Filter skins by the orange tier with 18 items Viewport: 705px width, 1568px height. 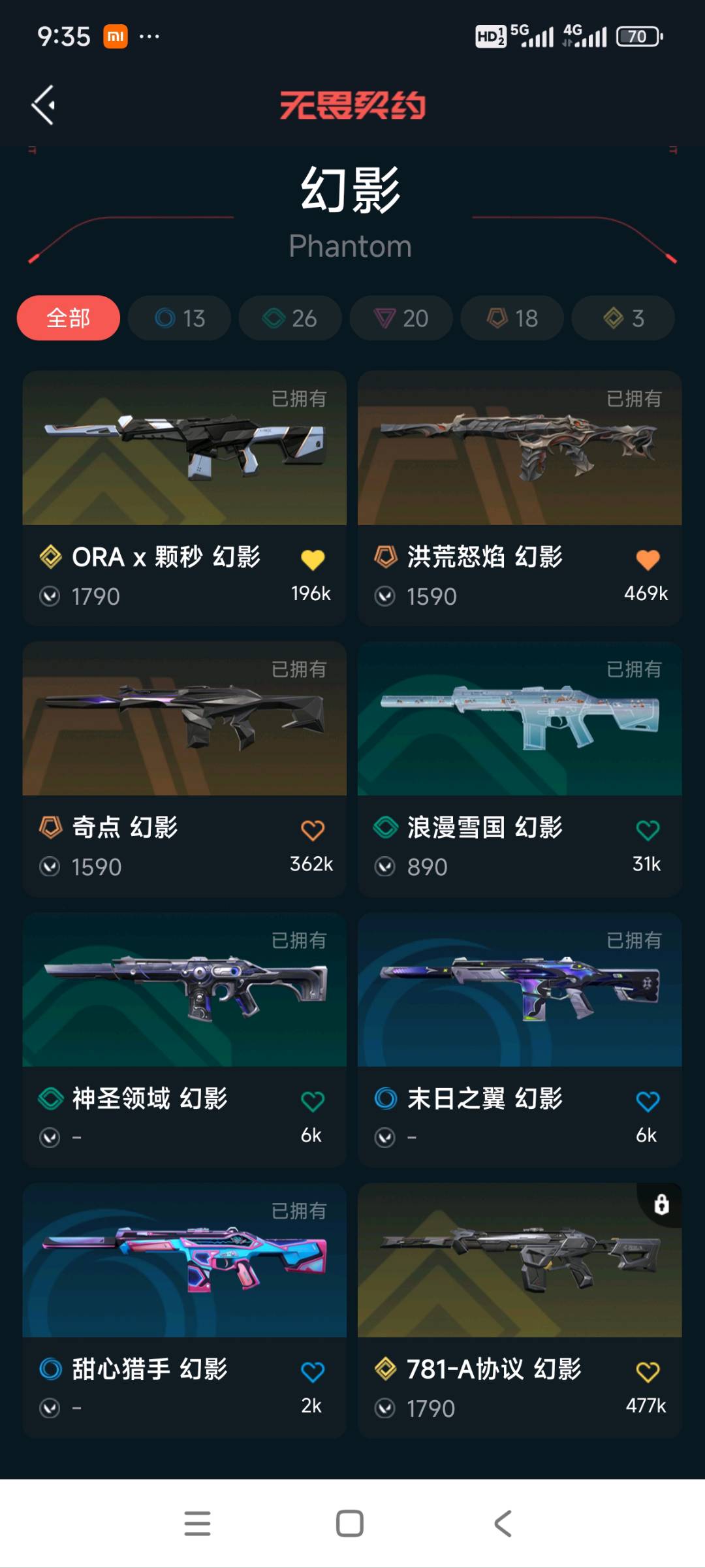coord(512,318)
